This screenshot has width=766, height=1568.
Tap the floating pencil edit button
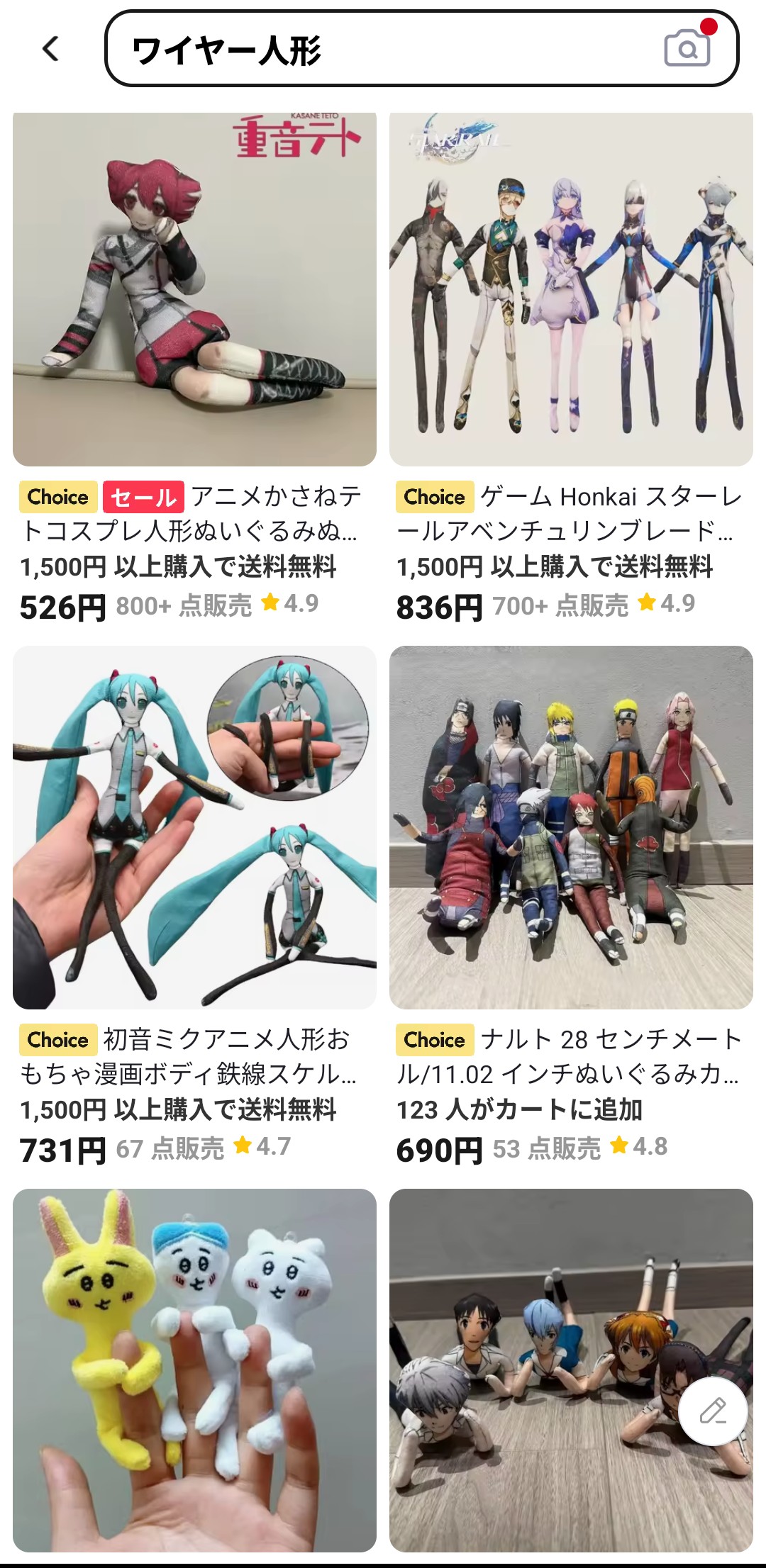713,1411
